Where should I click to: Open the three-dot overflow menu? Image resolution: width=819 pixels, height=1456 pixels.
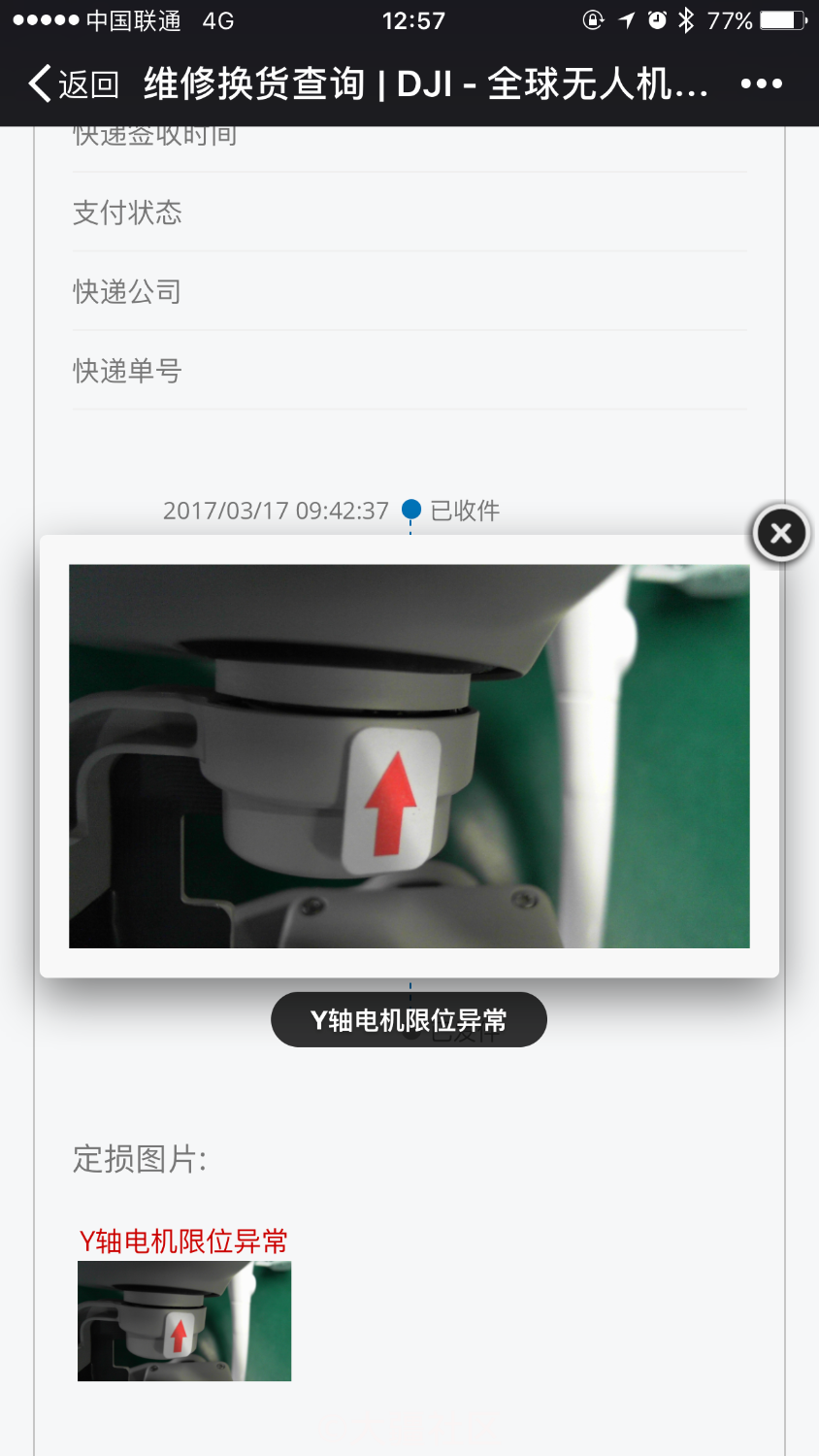click(x=761, y=84)
